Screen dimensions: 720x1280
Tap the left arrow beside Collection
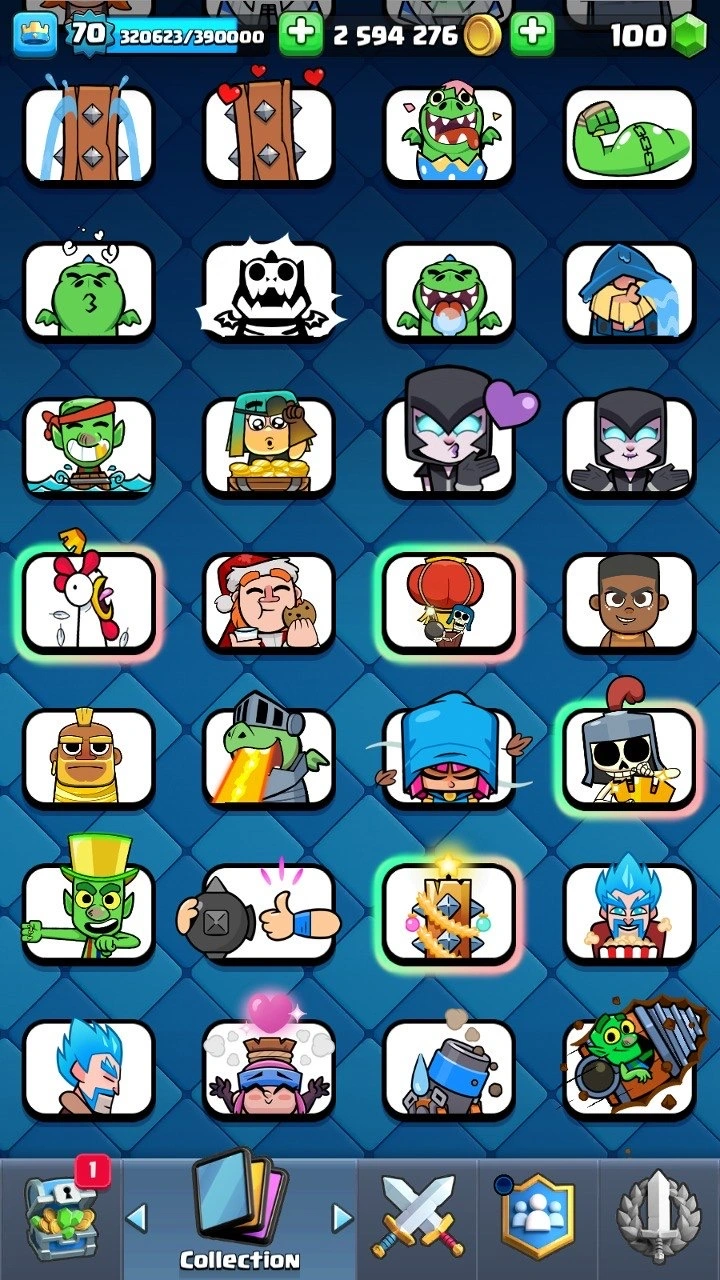tap(136, 1218)
